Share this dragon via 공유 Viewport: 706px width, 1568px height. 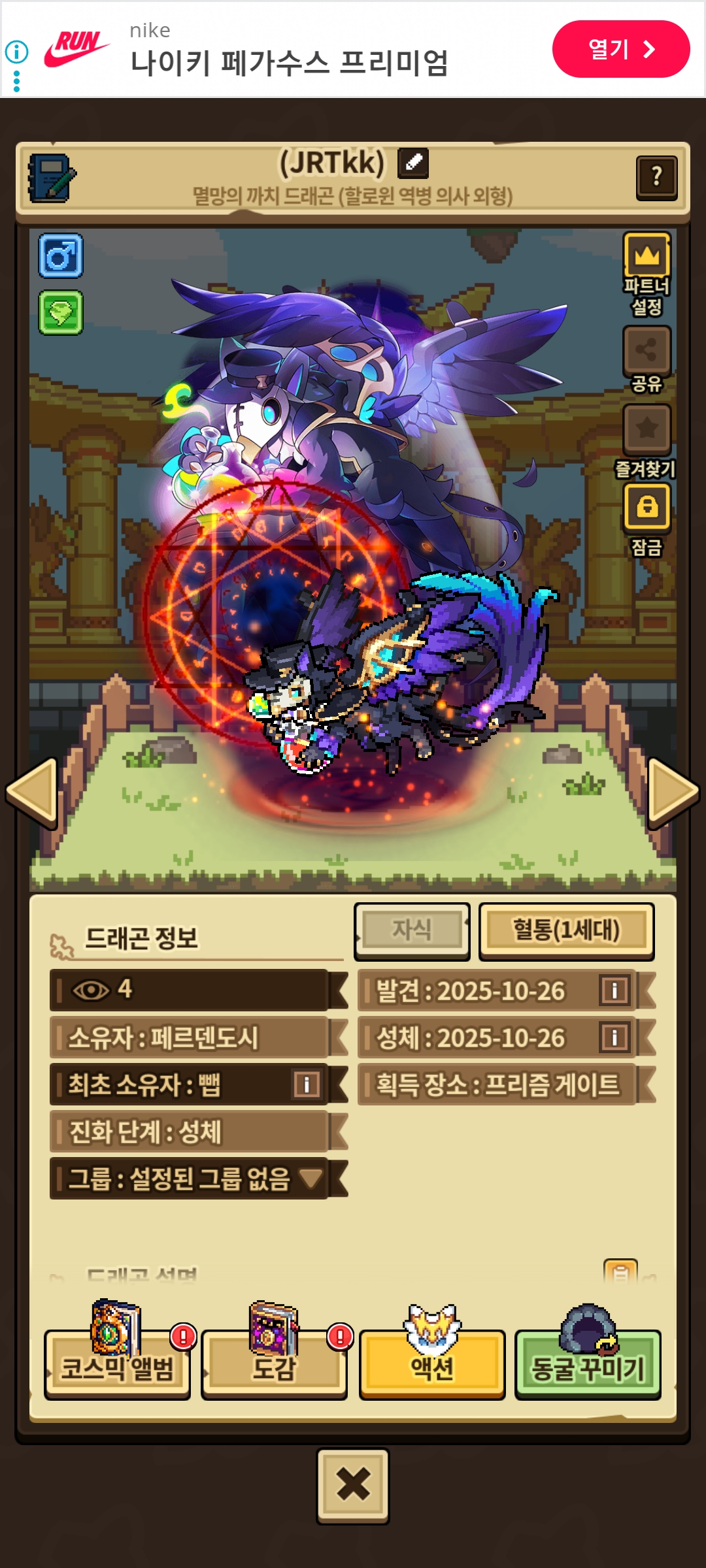tap(647, 359)
